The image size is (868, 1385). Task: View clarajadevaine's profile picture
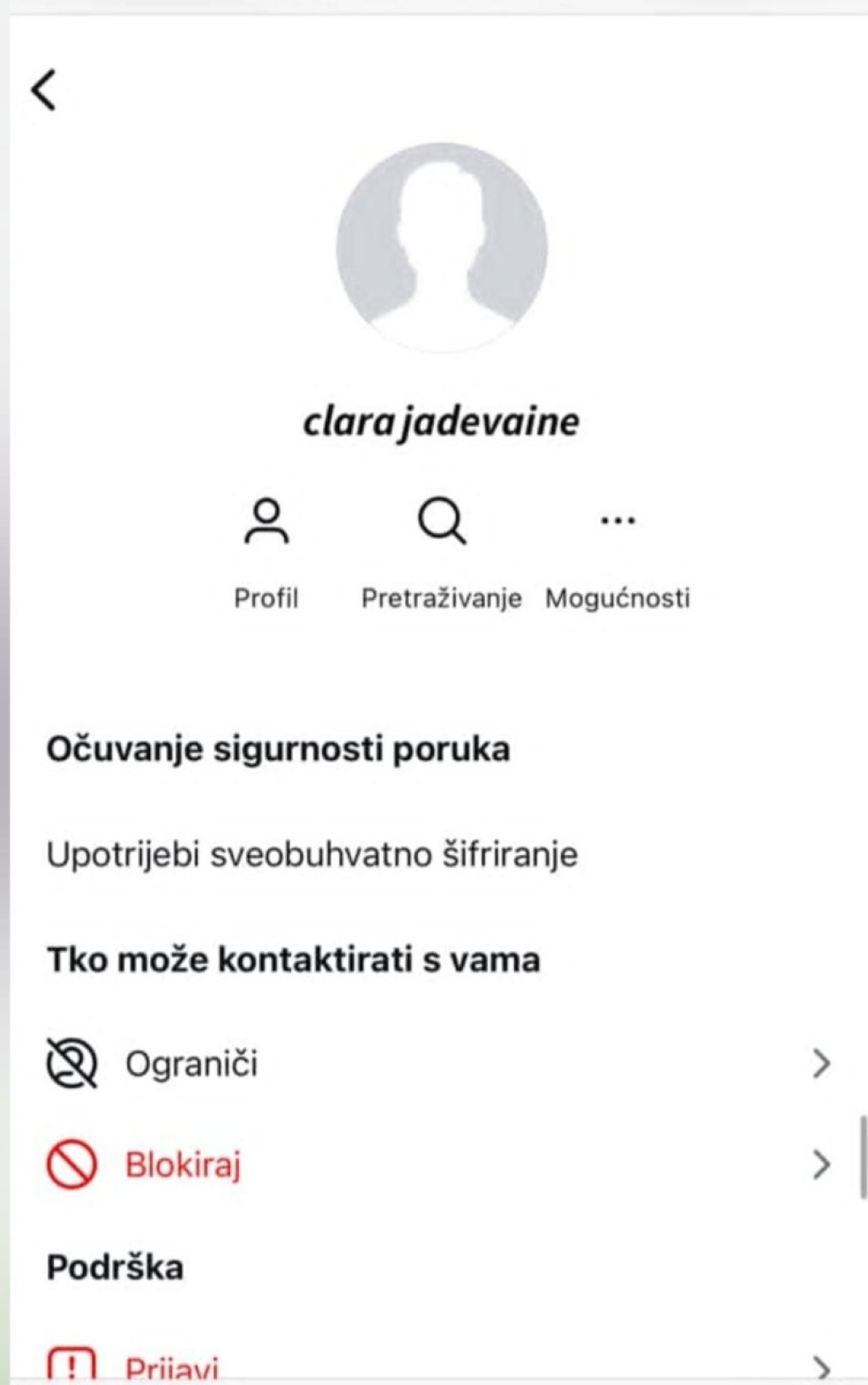(442, 248)
